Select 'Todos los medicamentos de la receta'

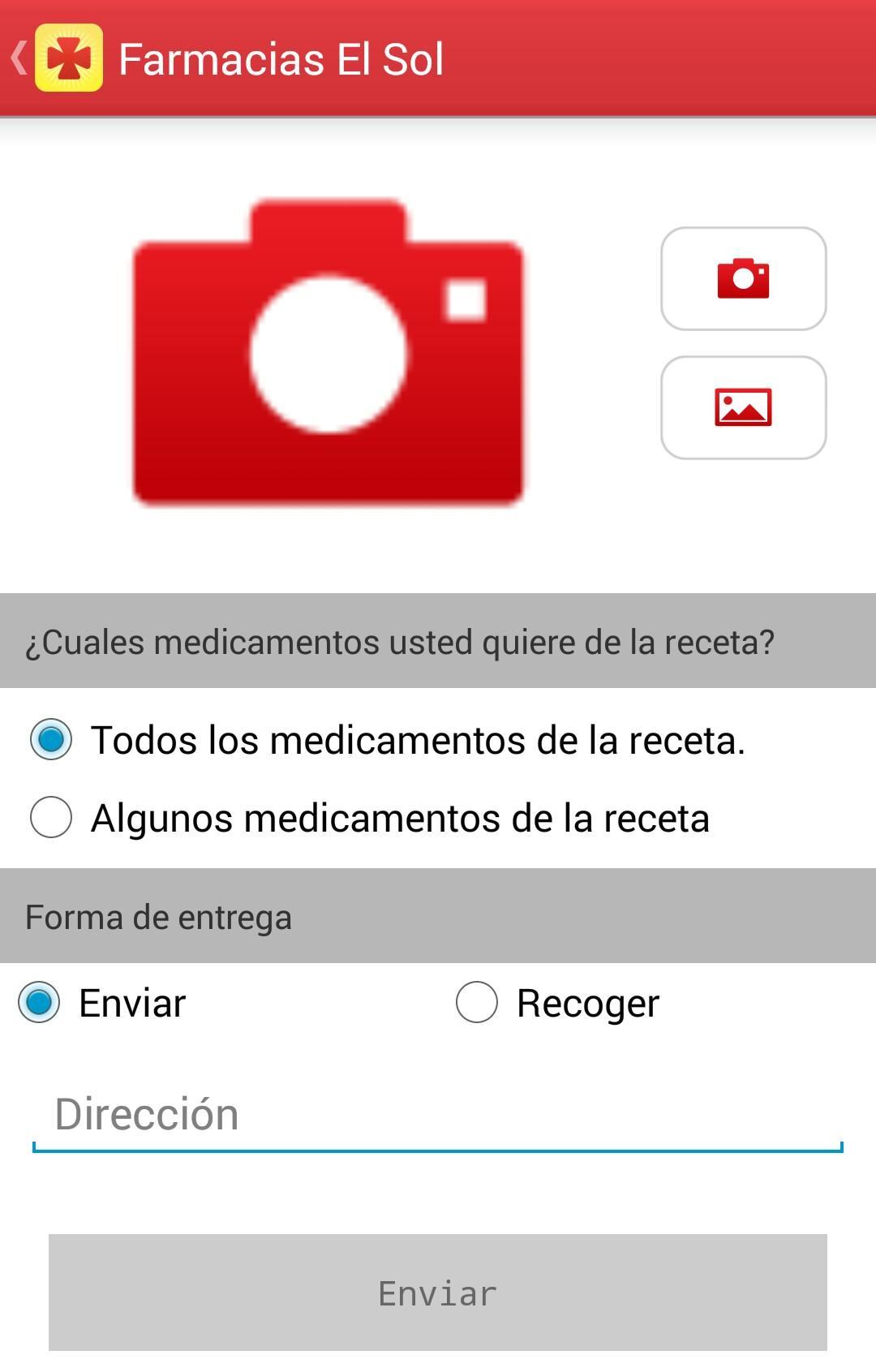[x=49, y=740]
